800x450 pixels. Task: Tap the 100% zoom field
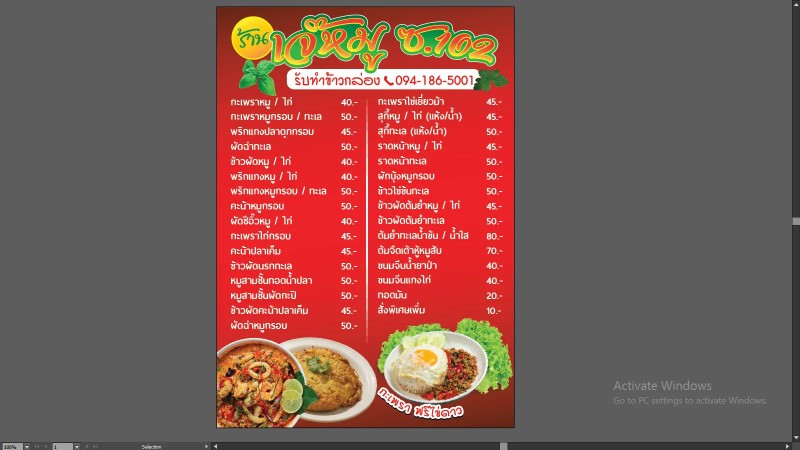(11, 446)
